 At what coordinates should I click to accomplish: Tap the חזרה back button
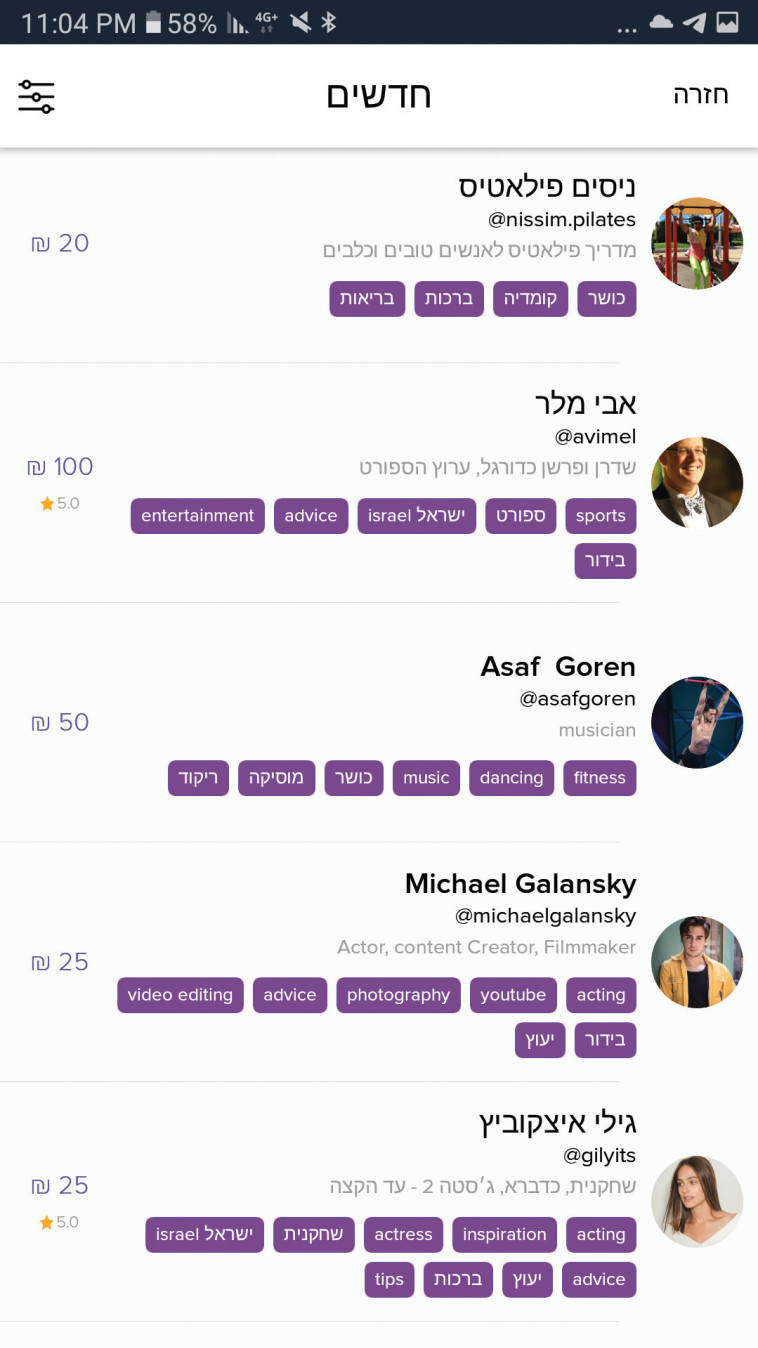tap(701, 94)
